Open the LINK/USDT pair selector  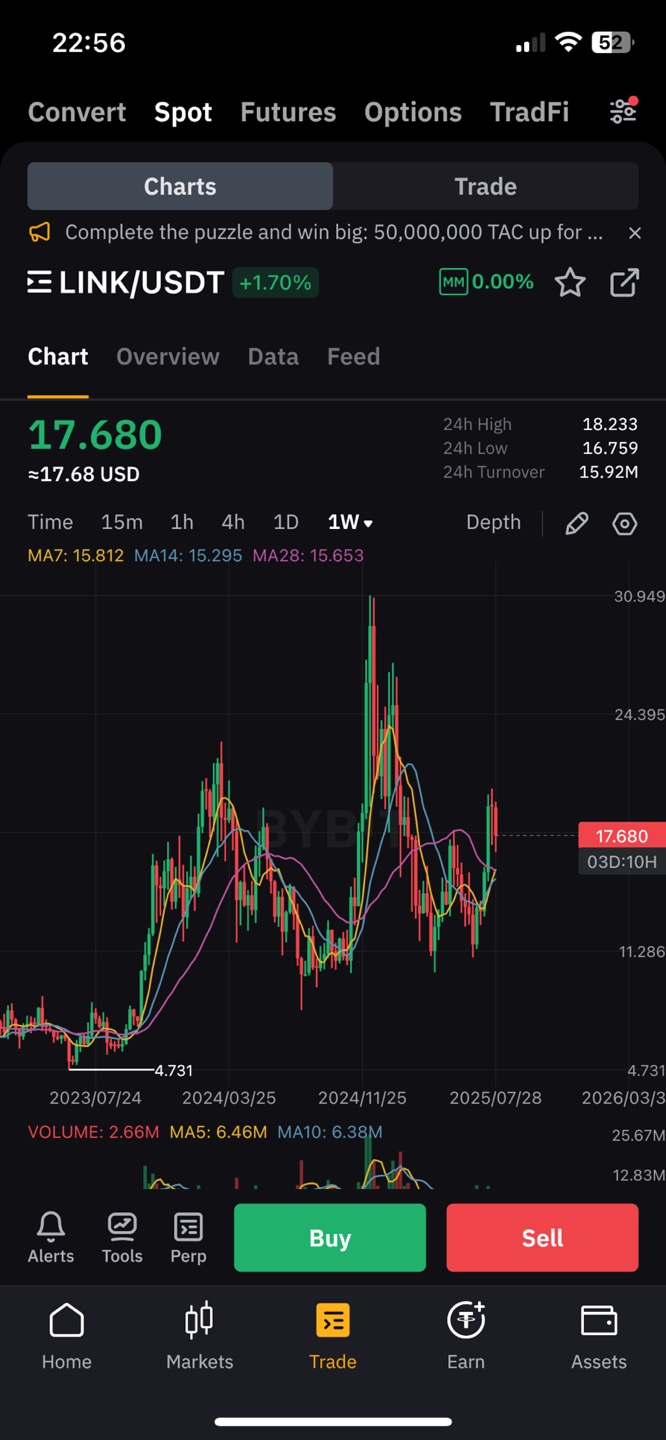pos(125,283)
